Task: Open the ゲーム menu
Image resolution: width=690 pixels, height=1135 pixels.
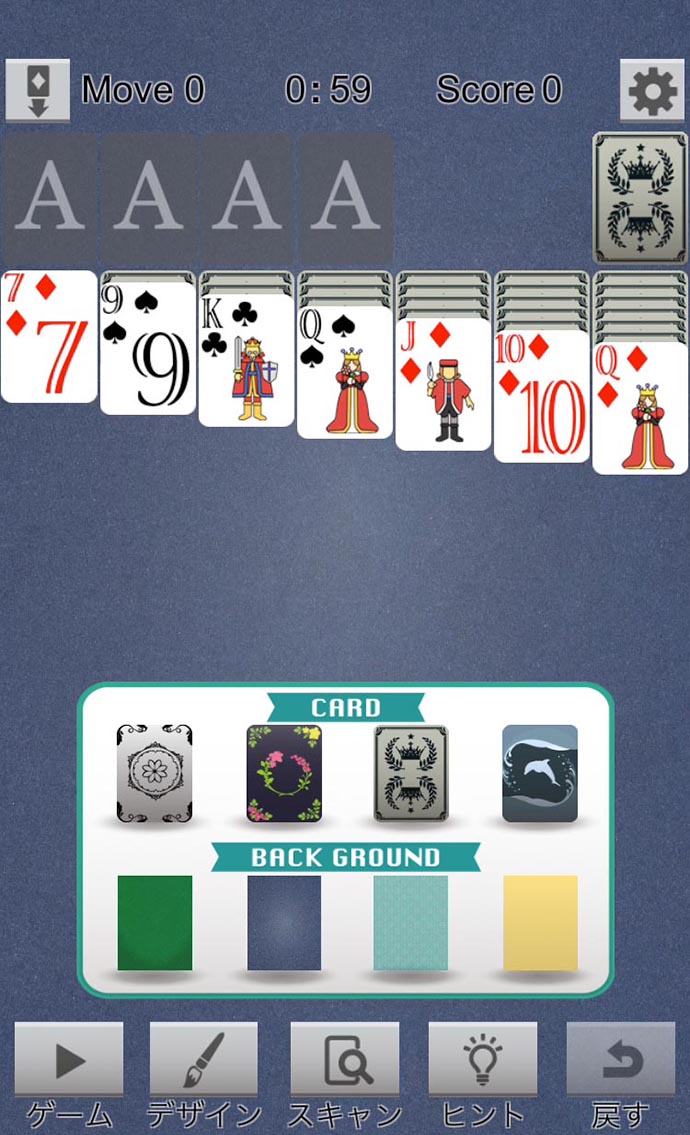Action: (x=69, y=1075)
